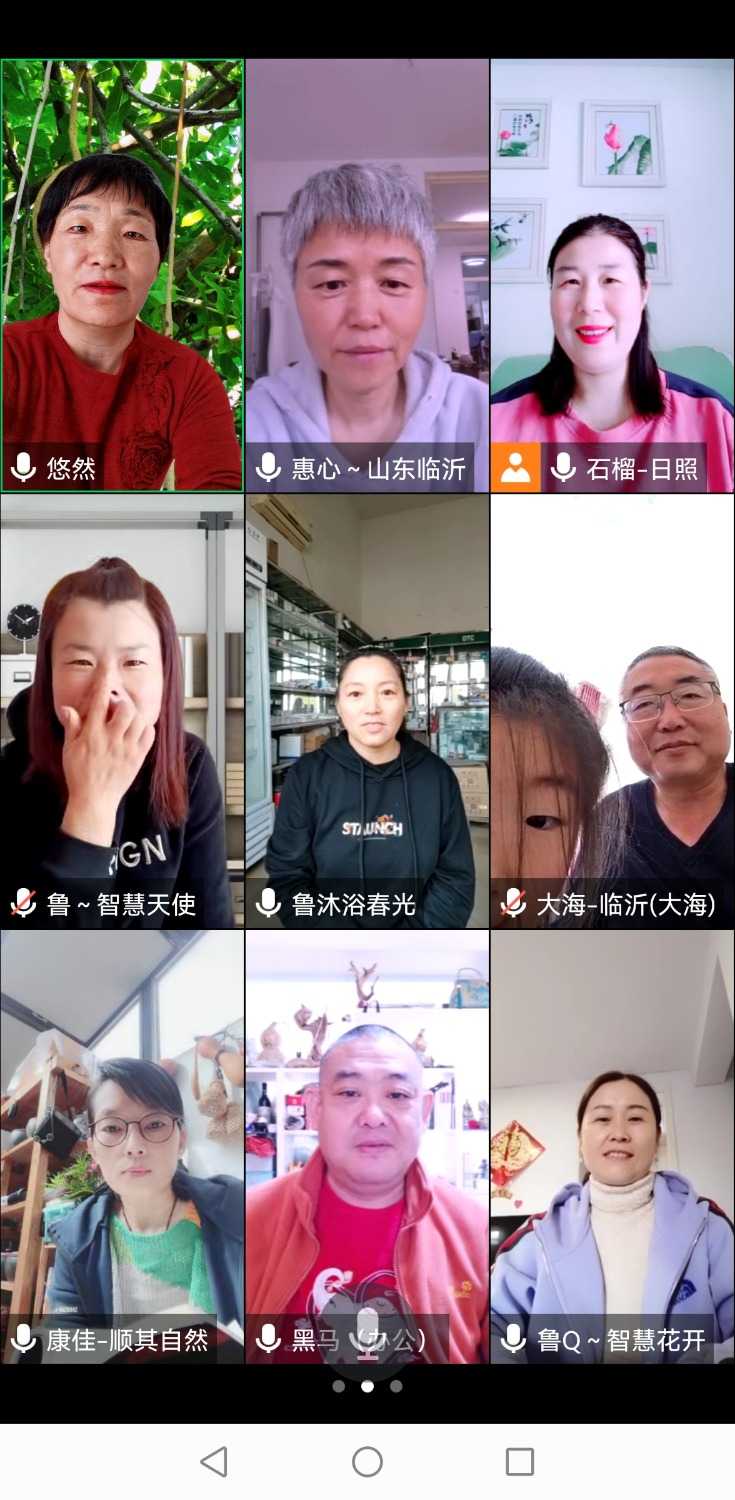Tap the page indicator dots
The image size is (735, 1500).
point(367,1386)
